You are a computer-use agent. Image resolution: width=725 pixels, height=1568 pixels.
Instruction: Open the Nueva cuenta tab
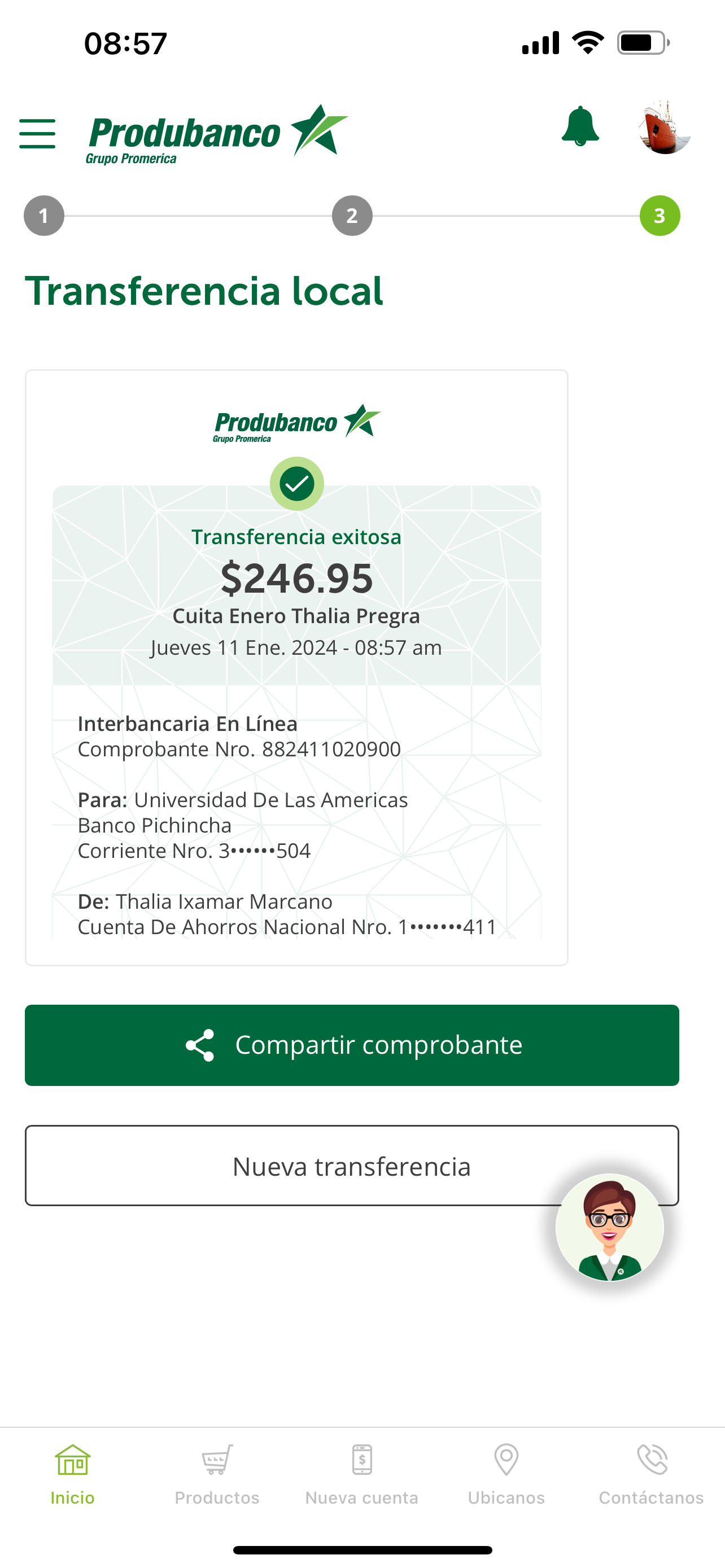tap(362, 1474)
